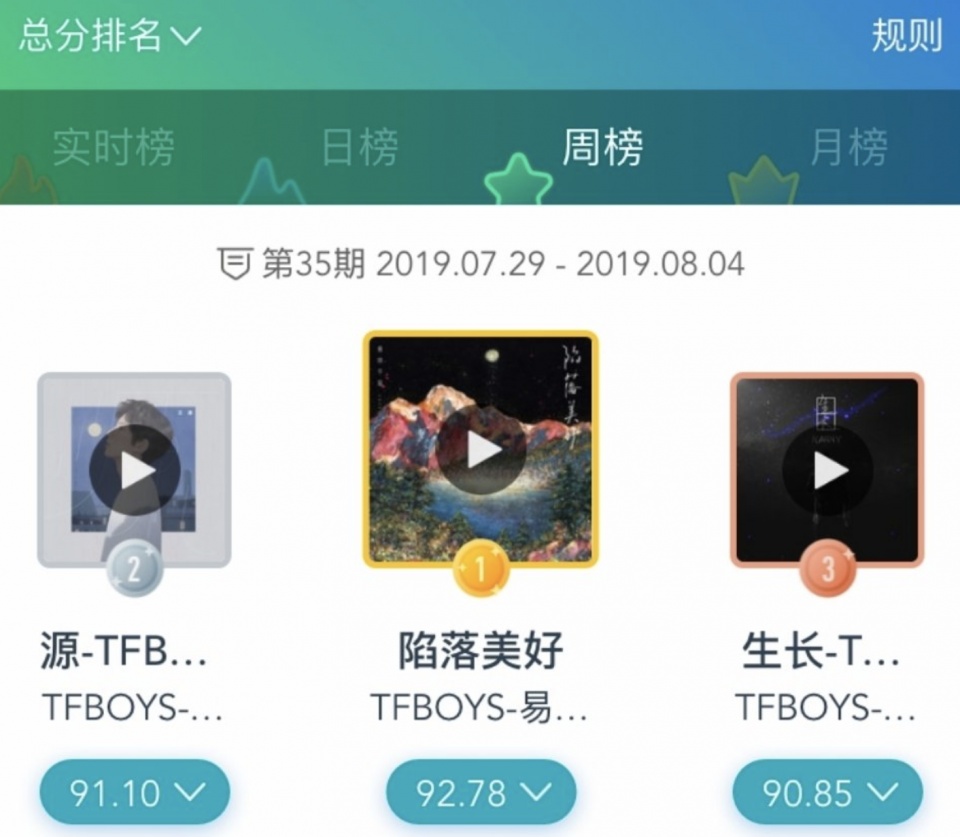Switch to the 实时榜 tab
960x837 pixels.
click(x=113, y=148)
